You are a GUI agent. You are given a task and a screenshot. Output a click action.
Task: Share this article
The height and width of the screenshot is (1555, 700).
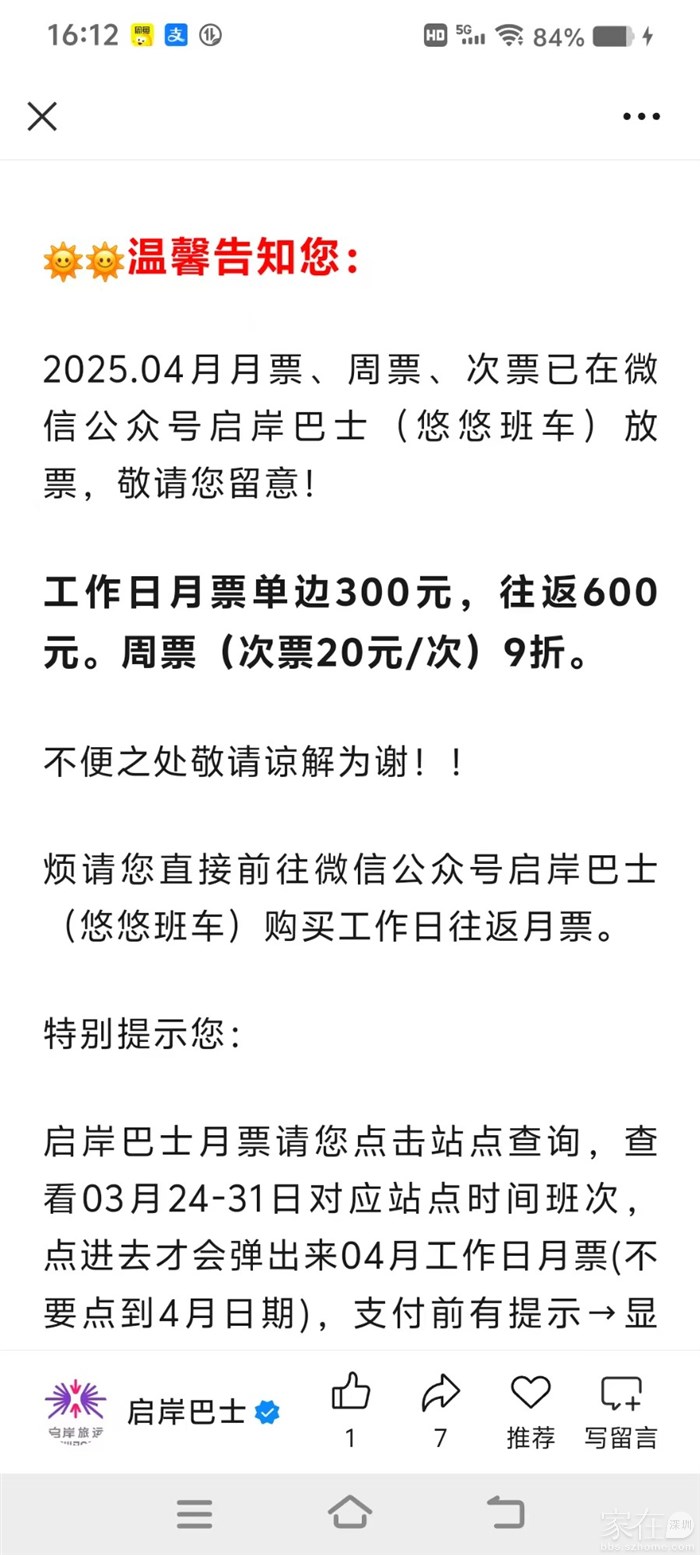click(x=440, y=1394)
